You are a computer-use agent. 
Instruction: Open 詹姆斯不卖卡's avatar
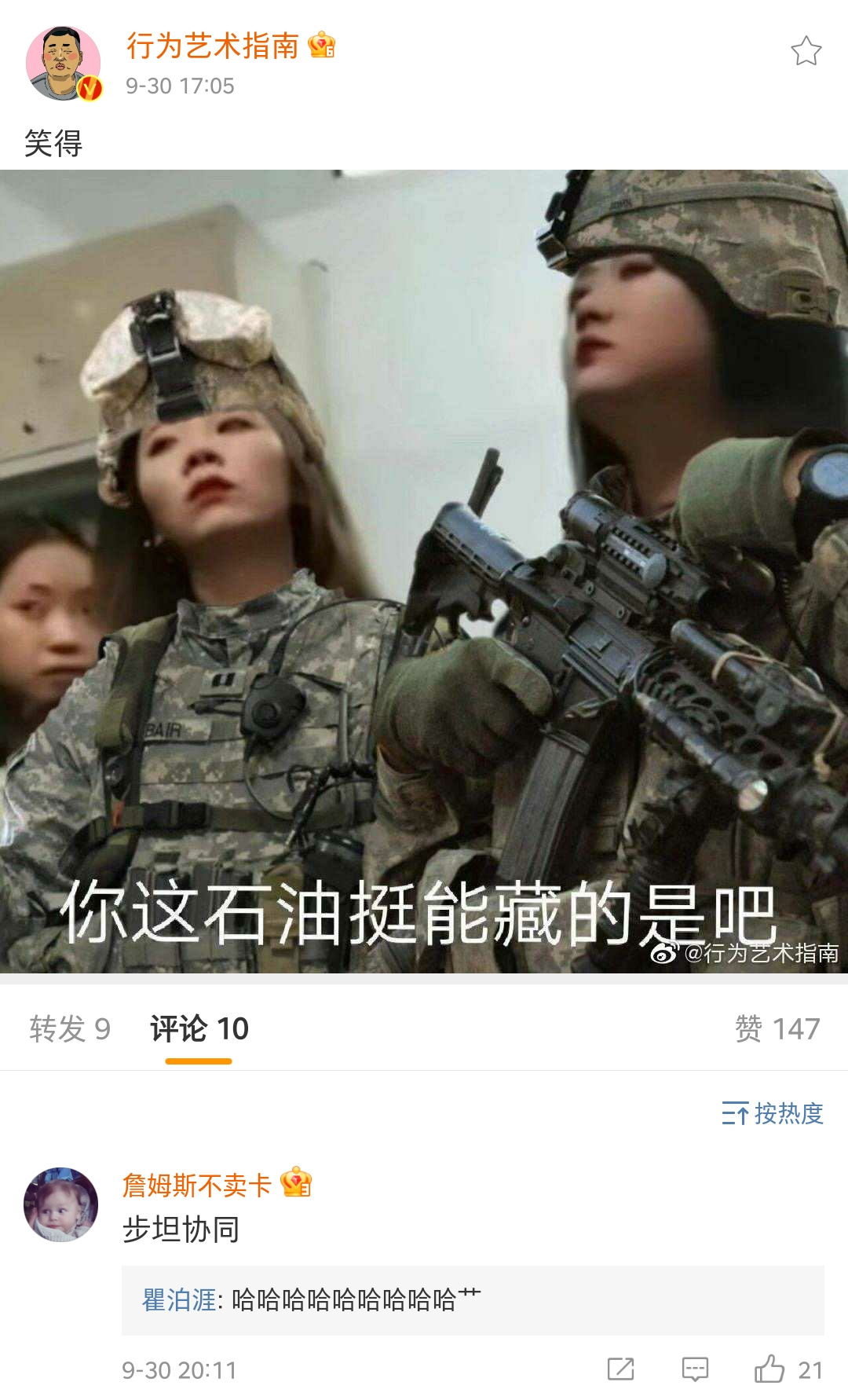click(61, 1204)
